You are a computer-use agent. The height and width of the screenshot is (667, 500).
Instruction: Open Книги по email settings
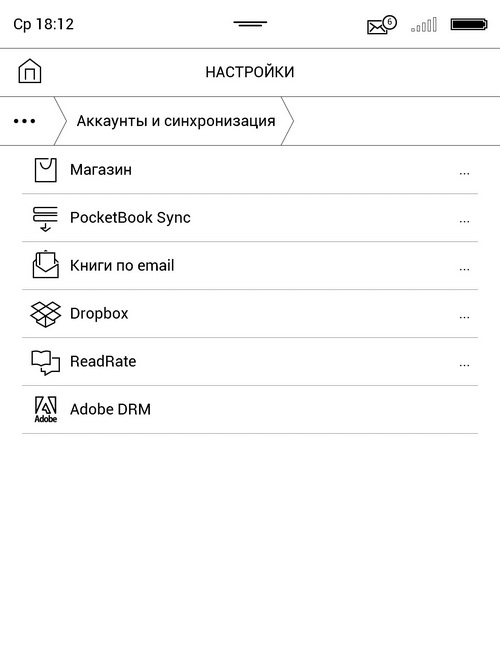250,266
